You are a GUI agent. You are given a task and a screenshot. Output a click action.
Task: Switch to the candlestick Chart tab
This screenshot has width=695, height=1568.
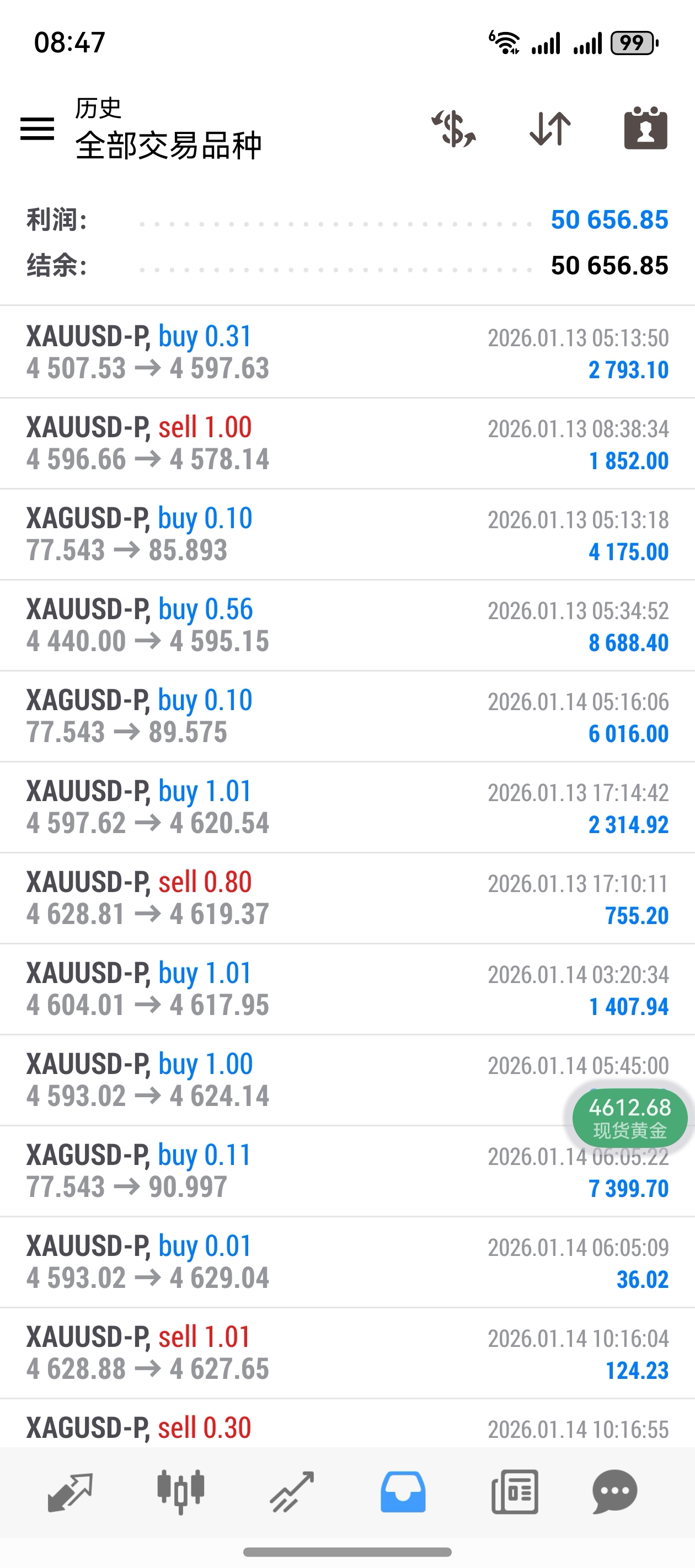181,1491
